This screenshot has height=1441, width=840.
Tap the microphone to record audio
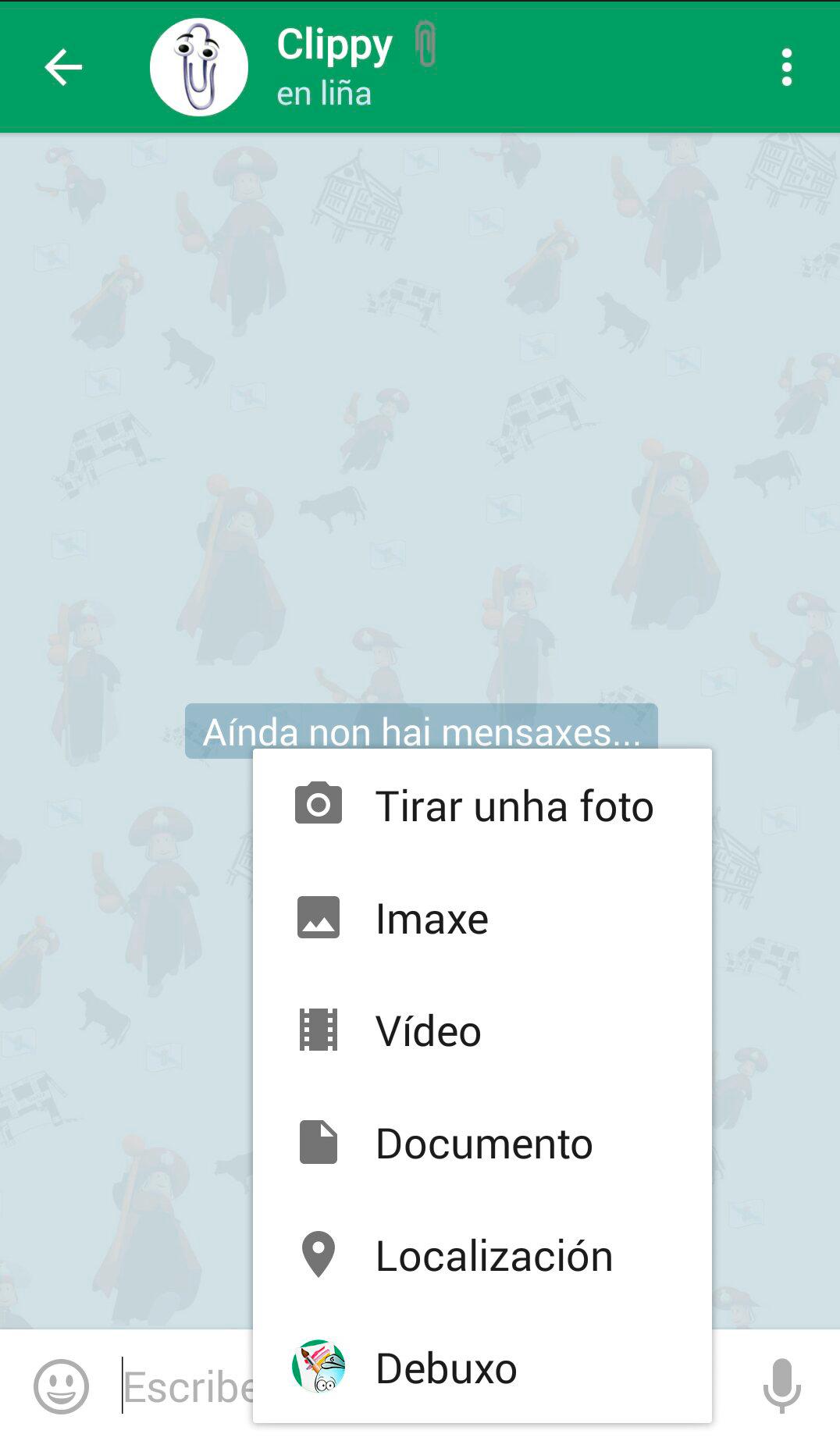click(x=781, y=1386)
